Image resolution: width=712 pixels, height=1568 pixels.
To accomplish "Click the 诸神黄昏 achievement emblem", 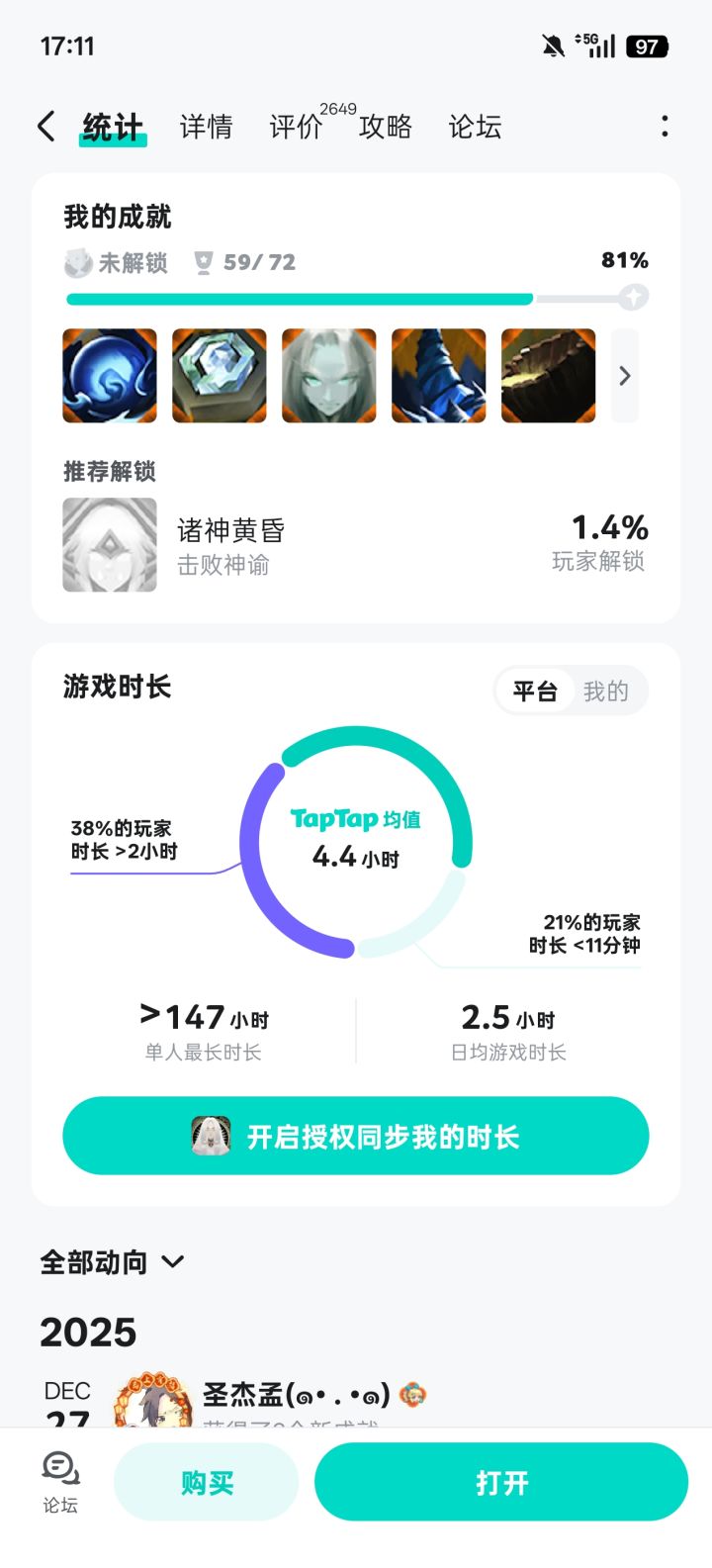I will pos(109,543).
